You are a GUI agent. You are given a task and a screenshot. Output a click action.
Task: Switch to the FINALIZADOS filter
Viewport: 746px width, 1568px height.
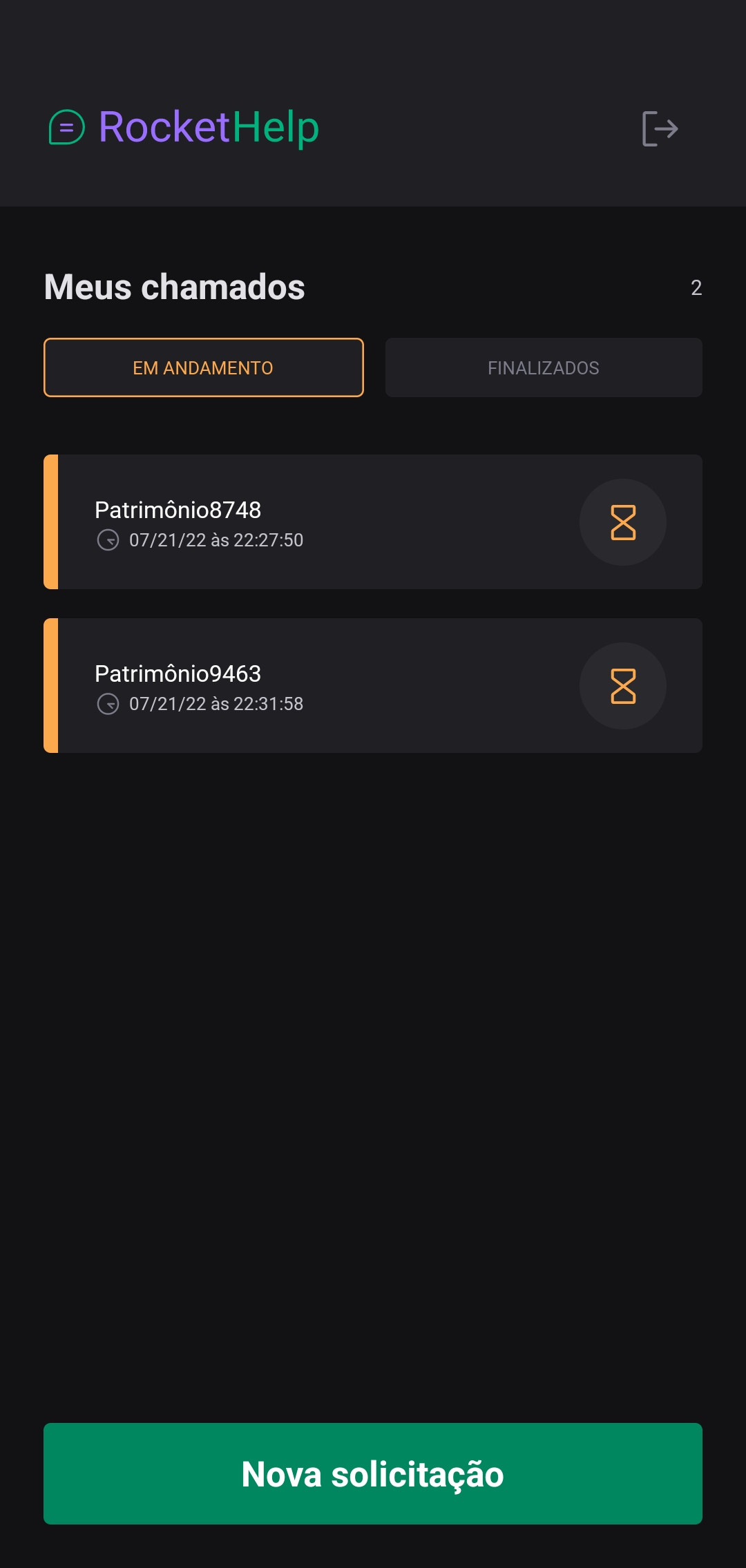tap(544, 367)
